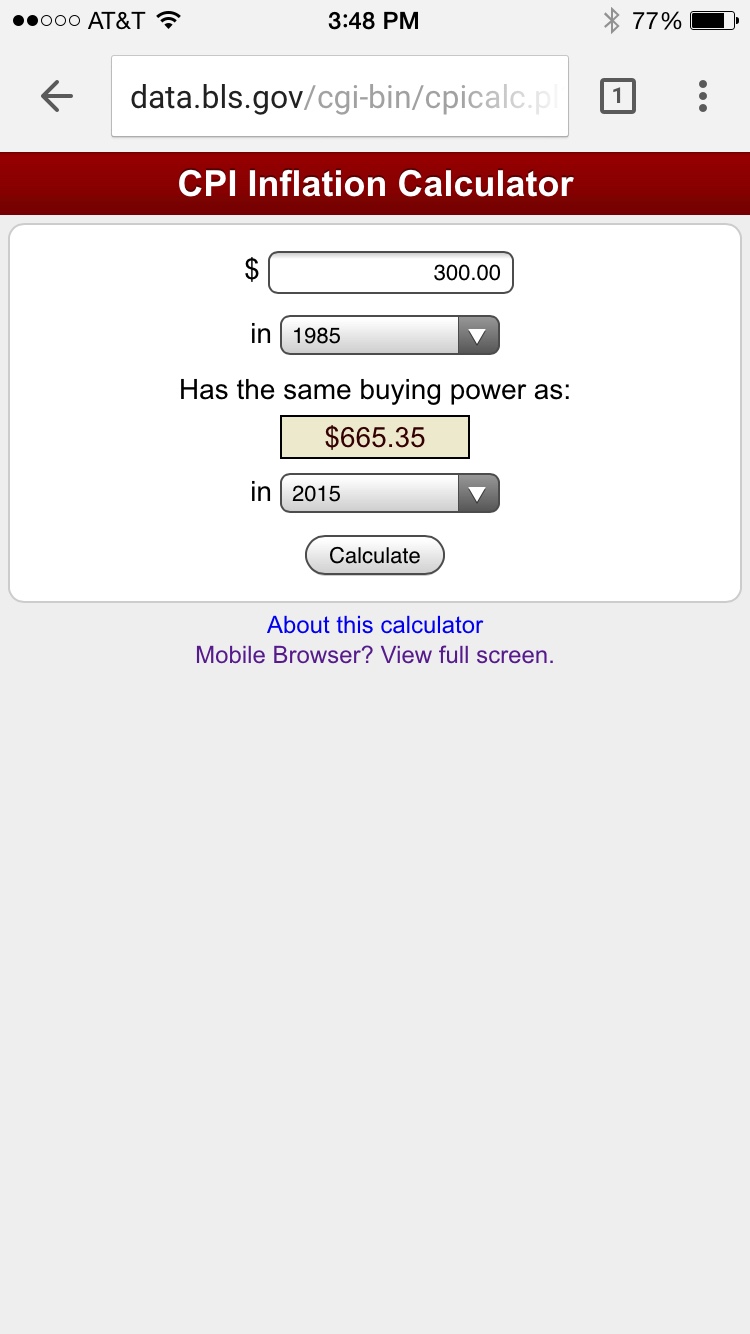Hit the Calculate button

[x=375, y=556]
